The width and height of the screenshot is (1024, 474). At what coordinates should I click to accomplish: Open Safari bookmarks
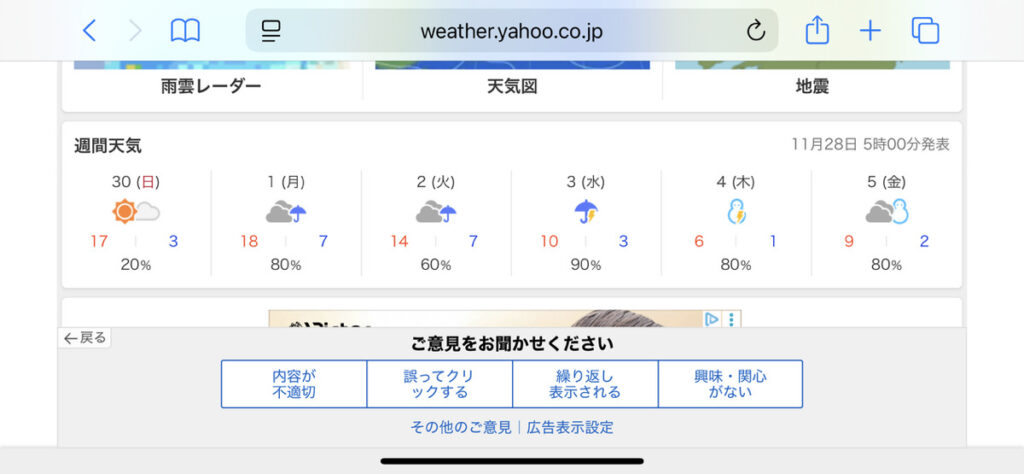tap(185, 31)
